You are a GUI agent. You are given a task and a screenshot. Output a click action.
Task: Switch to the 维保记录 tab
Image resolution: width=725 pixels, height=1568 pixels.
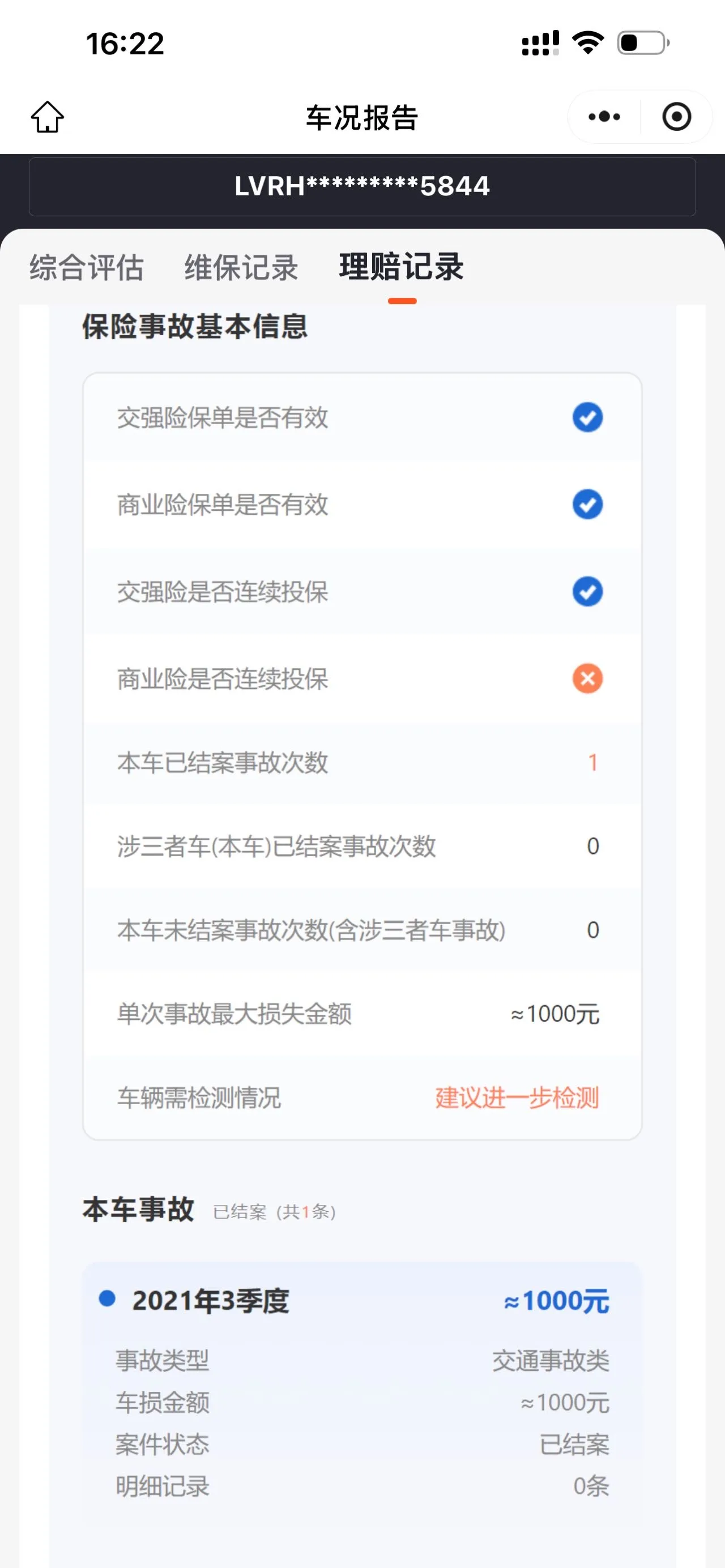pyautogui.click(x=242, y=268)
